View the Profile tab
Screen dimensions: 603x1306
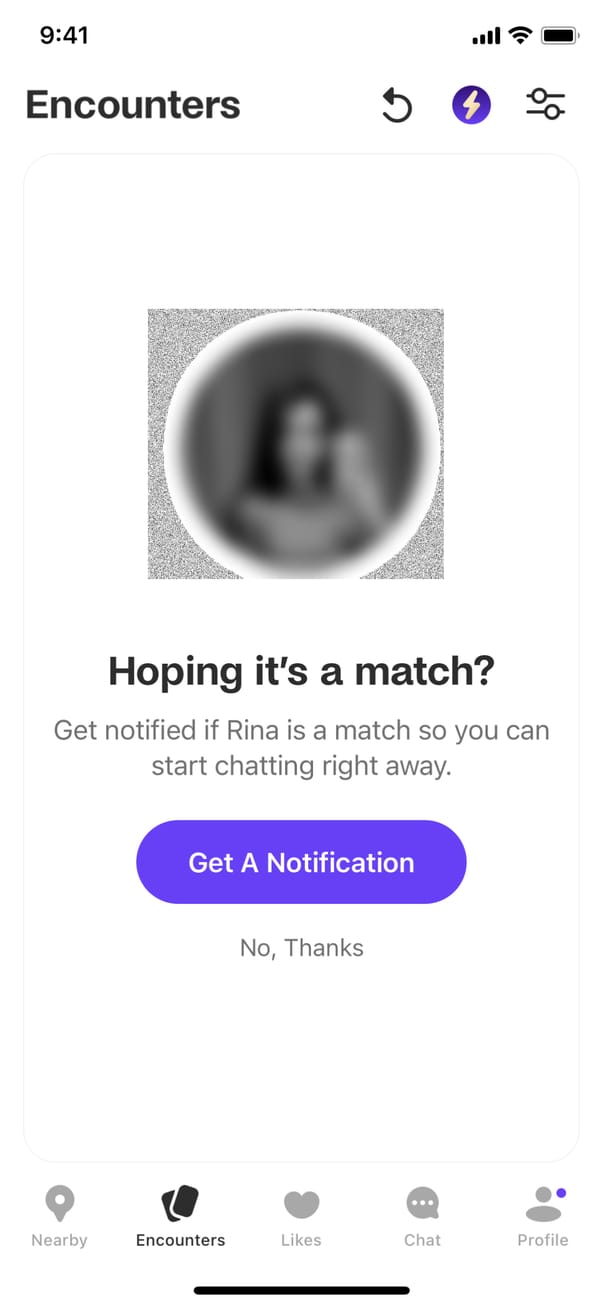click(543, 1216)
